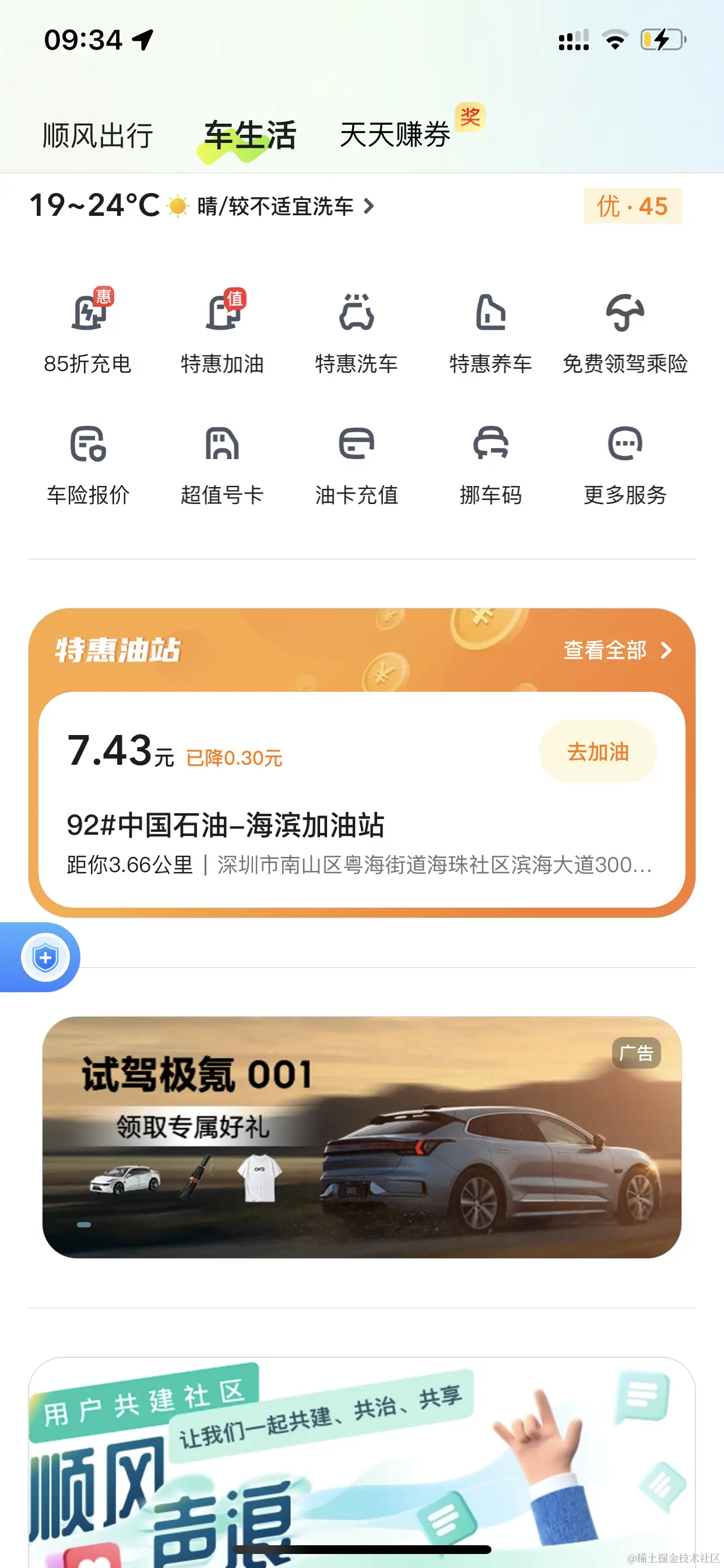This screenshot has width=724, height=1568.
Task: Select 特惠加油 fuel discount
Action: 222,333
